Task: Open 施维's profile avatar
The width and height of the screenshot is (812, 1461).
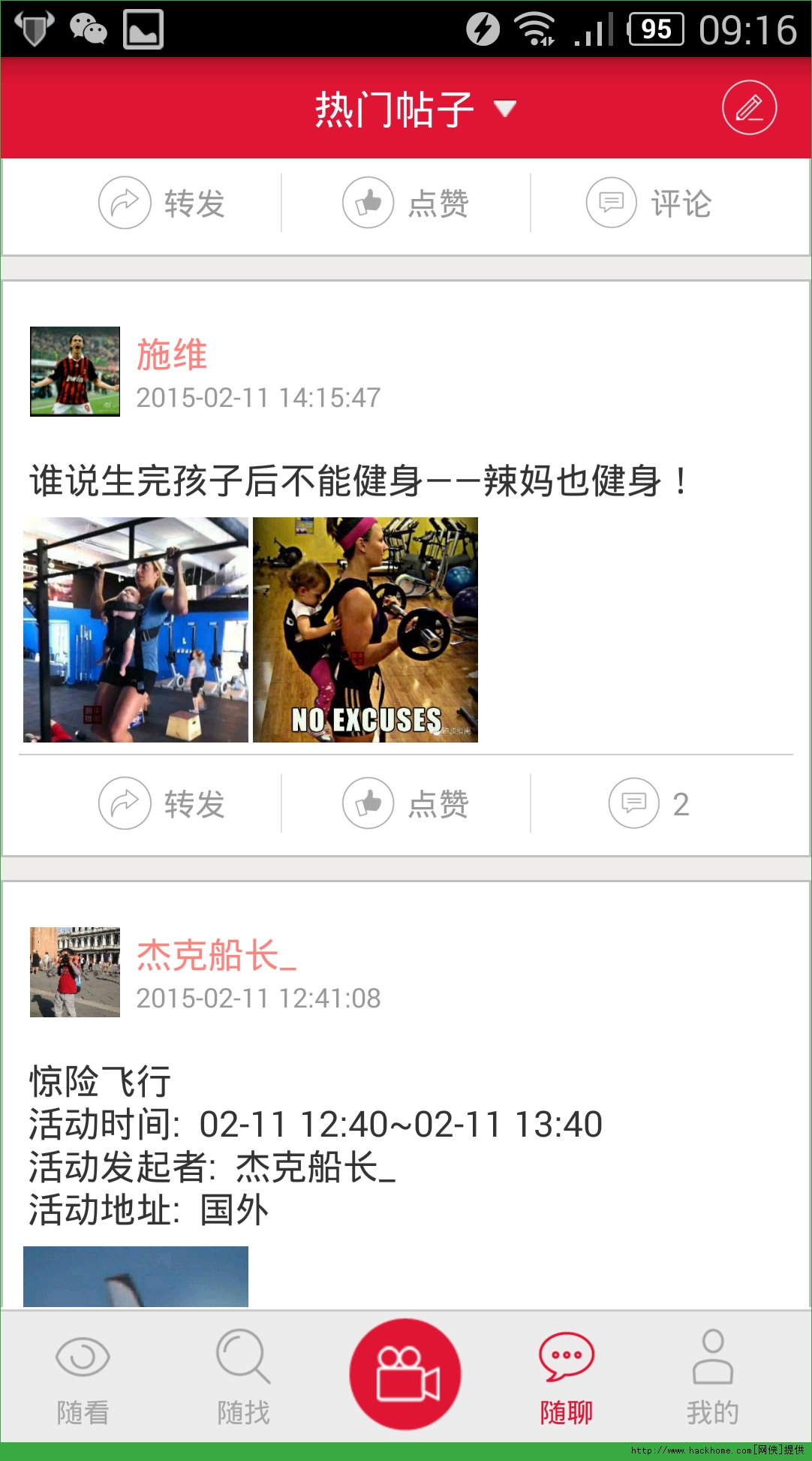Action: 75,372
